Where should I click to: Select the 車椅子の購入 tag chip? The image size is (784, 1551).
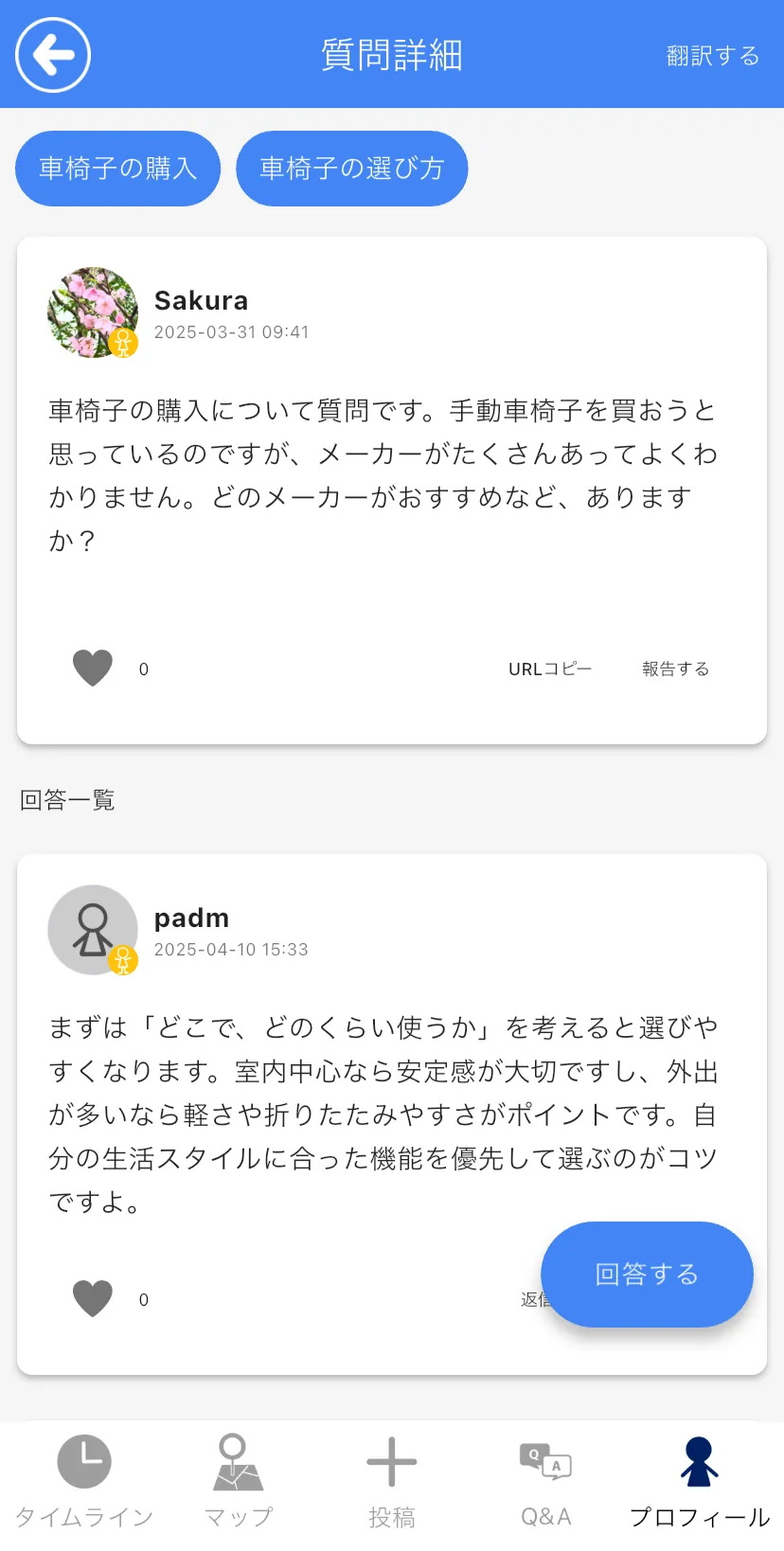[x=117, y=169]
